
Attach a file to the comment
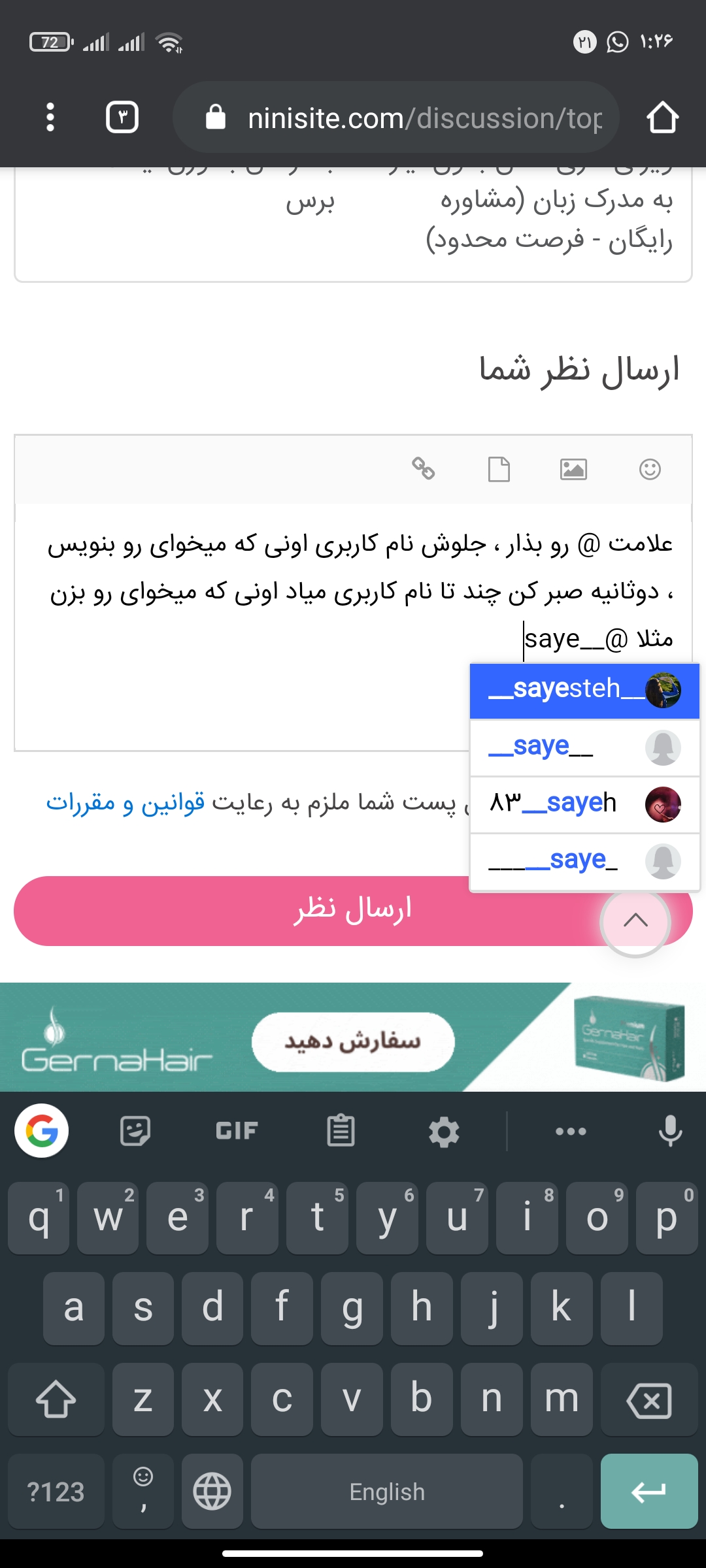pos(499,468)
